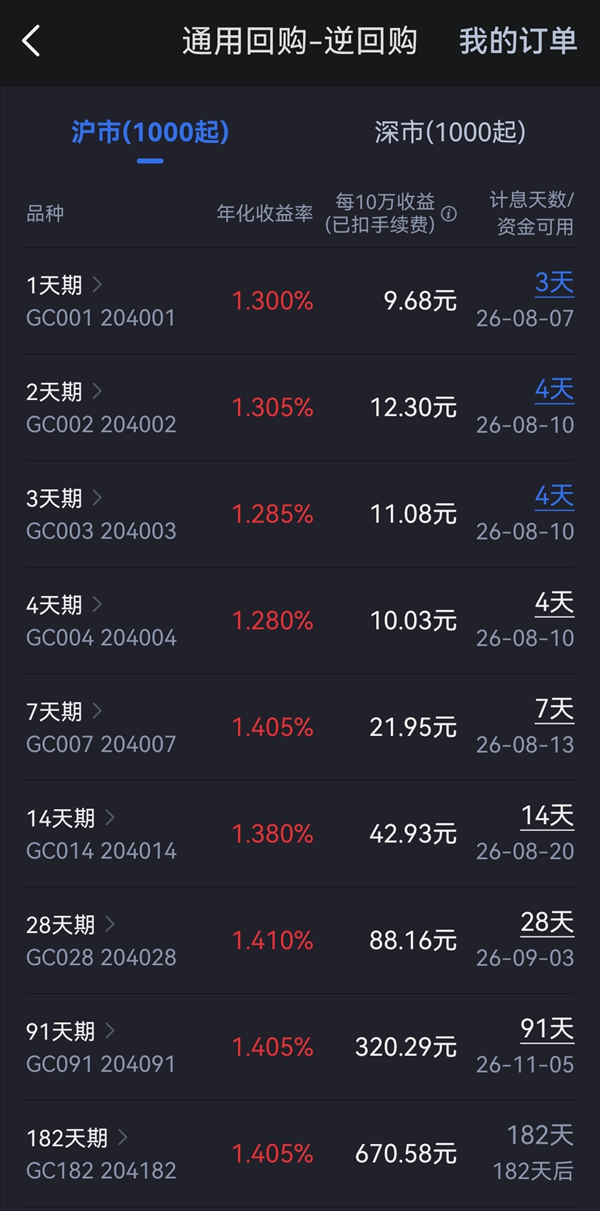Open the 2天期 GC002 row

pos(300,407)
